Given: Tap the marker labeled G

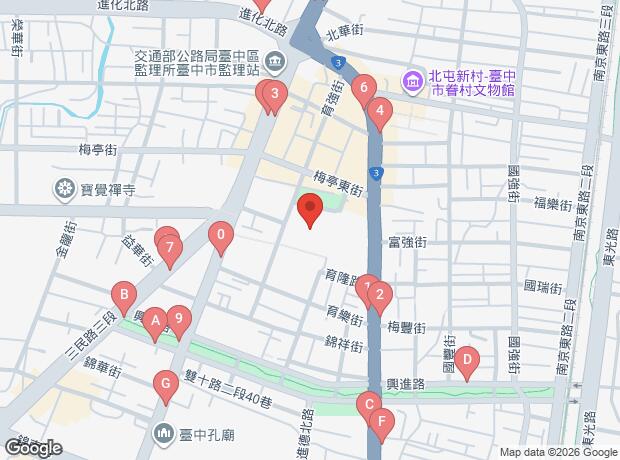Looking at the screenshot, I should pyautogui.click(x=165, y=384).
